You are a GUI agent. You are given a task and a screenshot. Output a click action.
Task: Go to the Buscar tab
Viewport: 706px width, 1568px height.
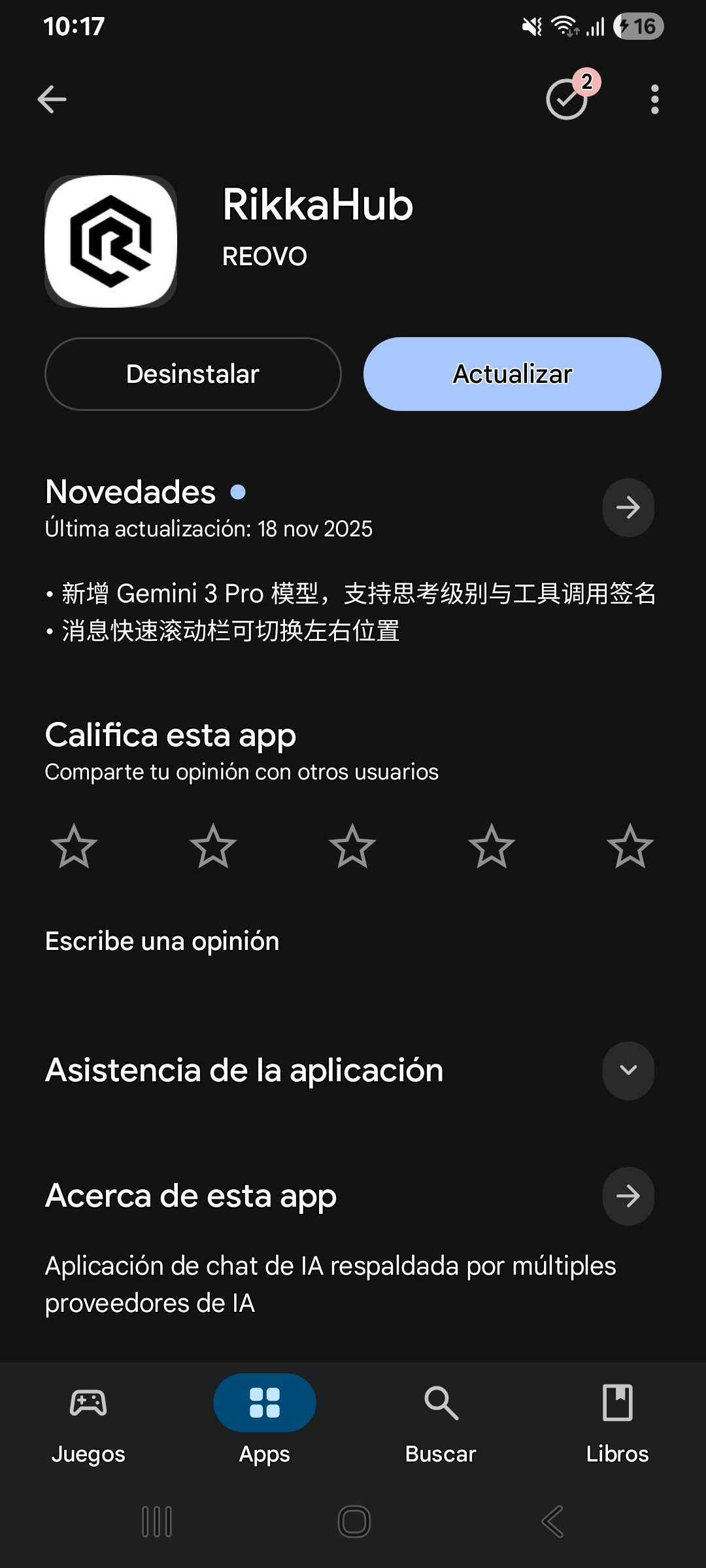(441, 1419)
